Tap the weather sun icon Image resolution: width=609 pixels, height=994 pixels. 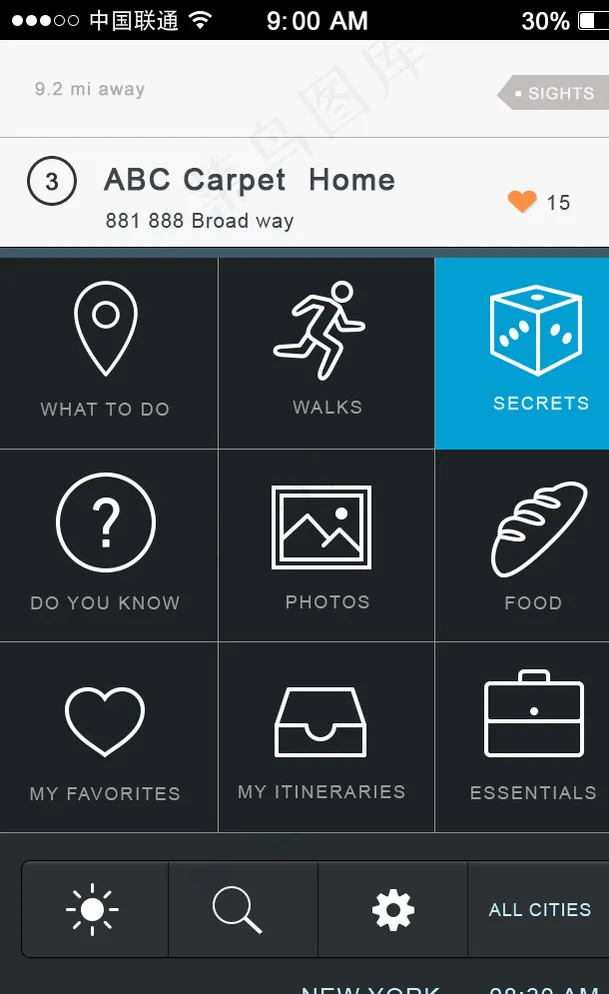(93, 910)
